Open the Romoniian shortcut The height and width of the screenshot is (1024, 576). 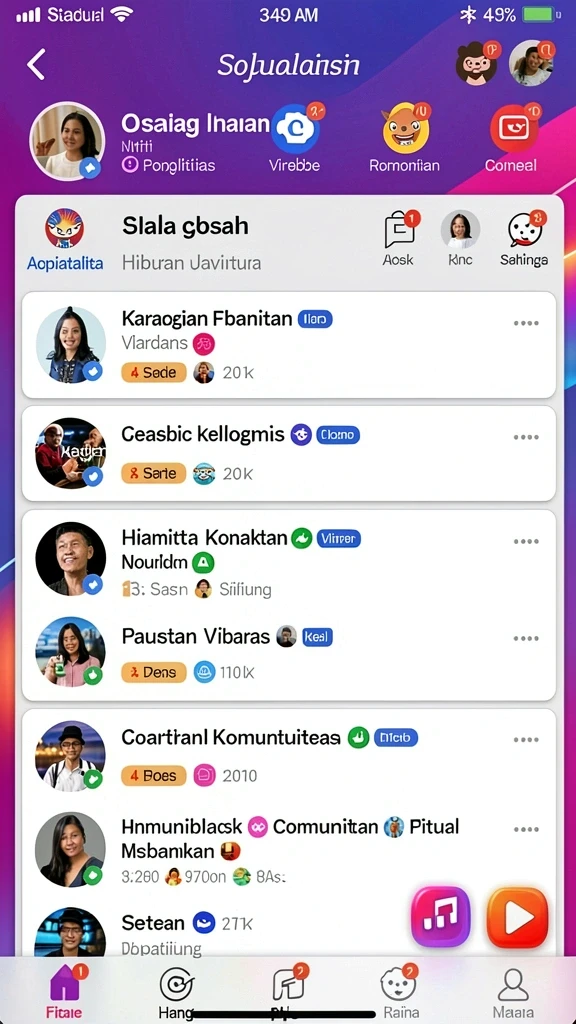point(405,128)
